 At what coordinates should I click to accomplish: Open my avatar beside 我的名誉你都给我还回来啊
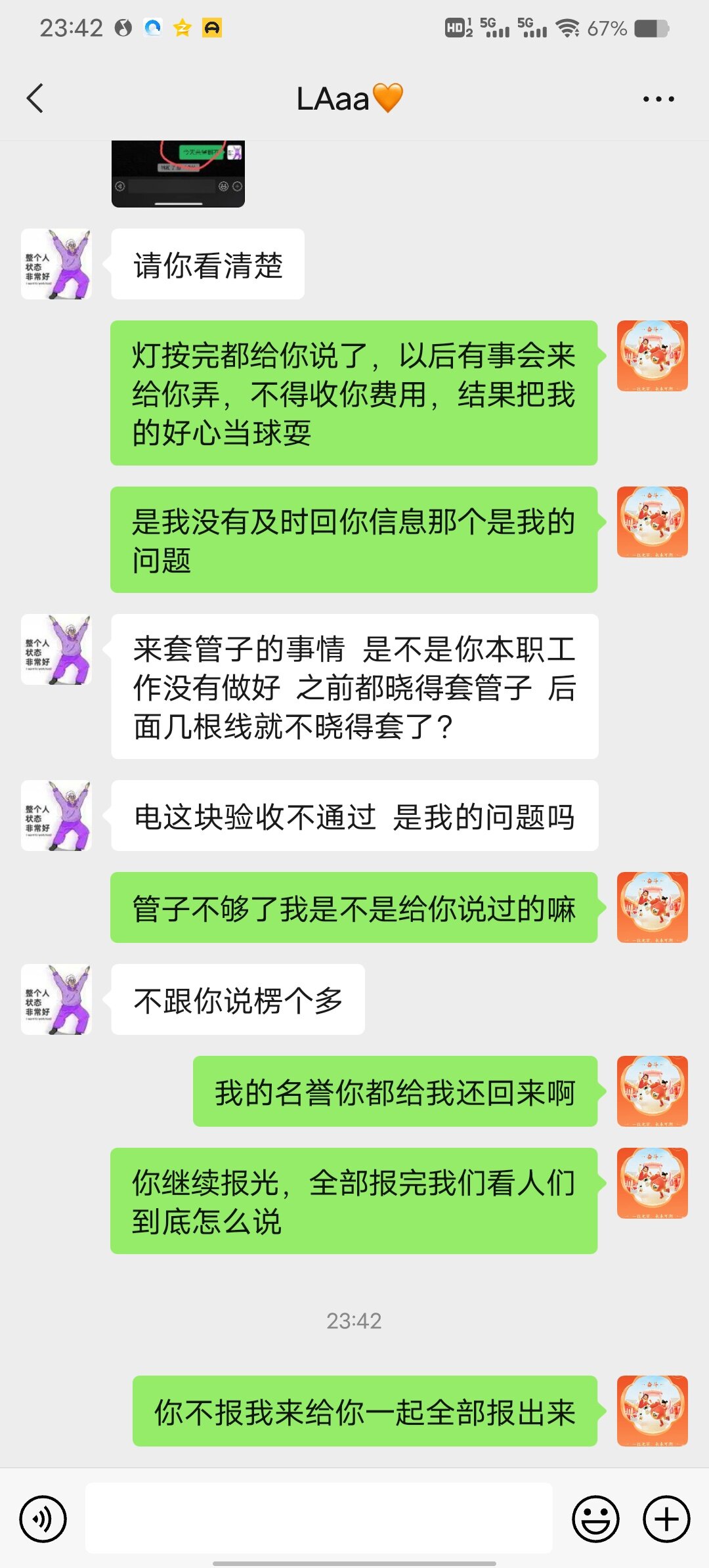pos(652,1091)
